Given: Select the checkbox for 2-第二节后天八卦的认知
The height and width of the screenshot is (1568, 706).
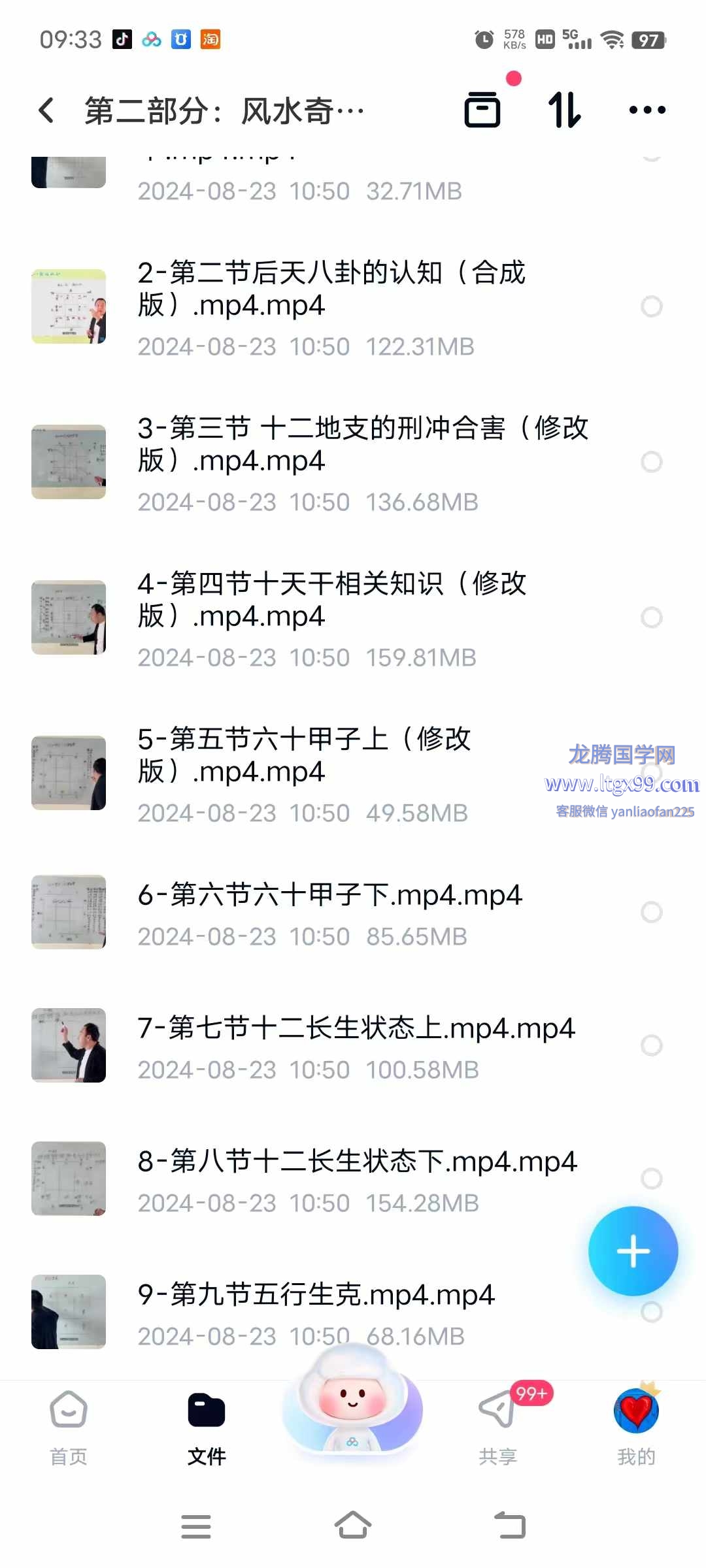Looking at the screenshot, I should click(652, 306).
